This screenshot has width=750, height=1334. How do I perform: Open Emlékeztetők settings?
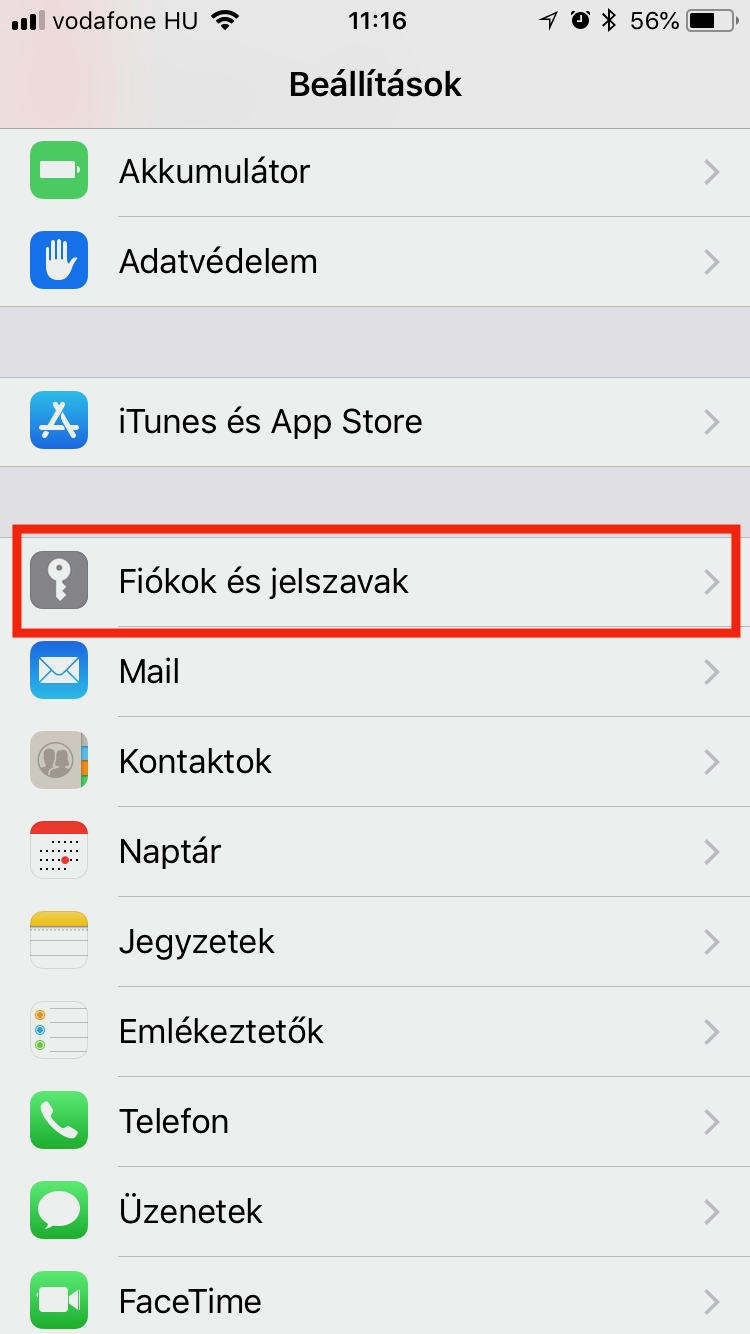pos(375,1032)
